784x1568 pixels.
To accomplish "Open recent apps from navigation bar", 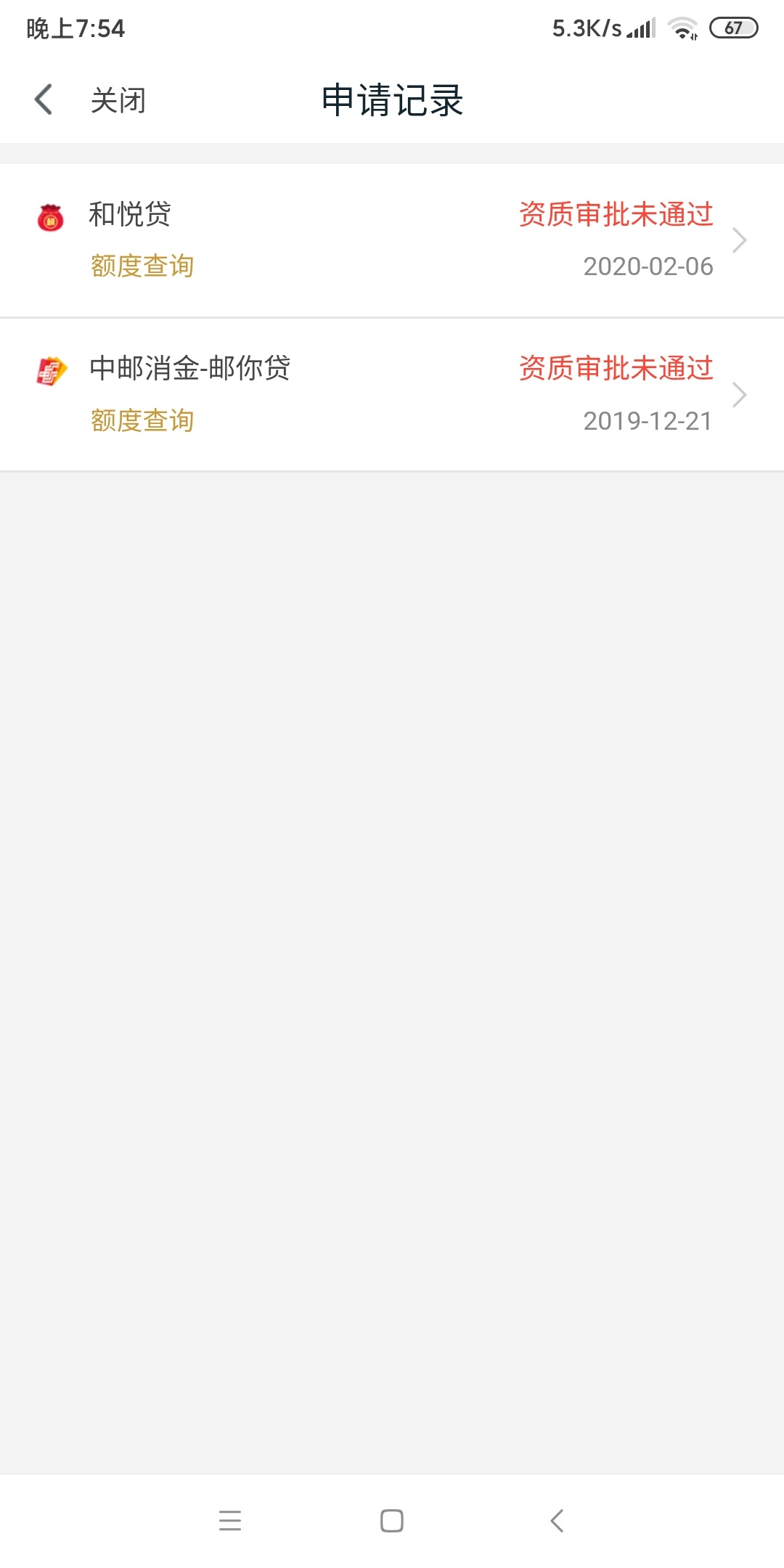I will pos(230,1520).
